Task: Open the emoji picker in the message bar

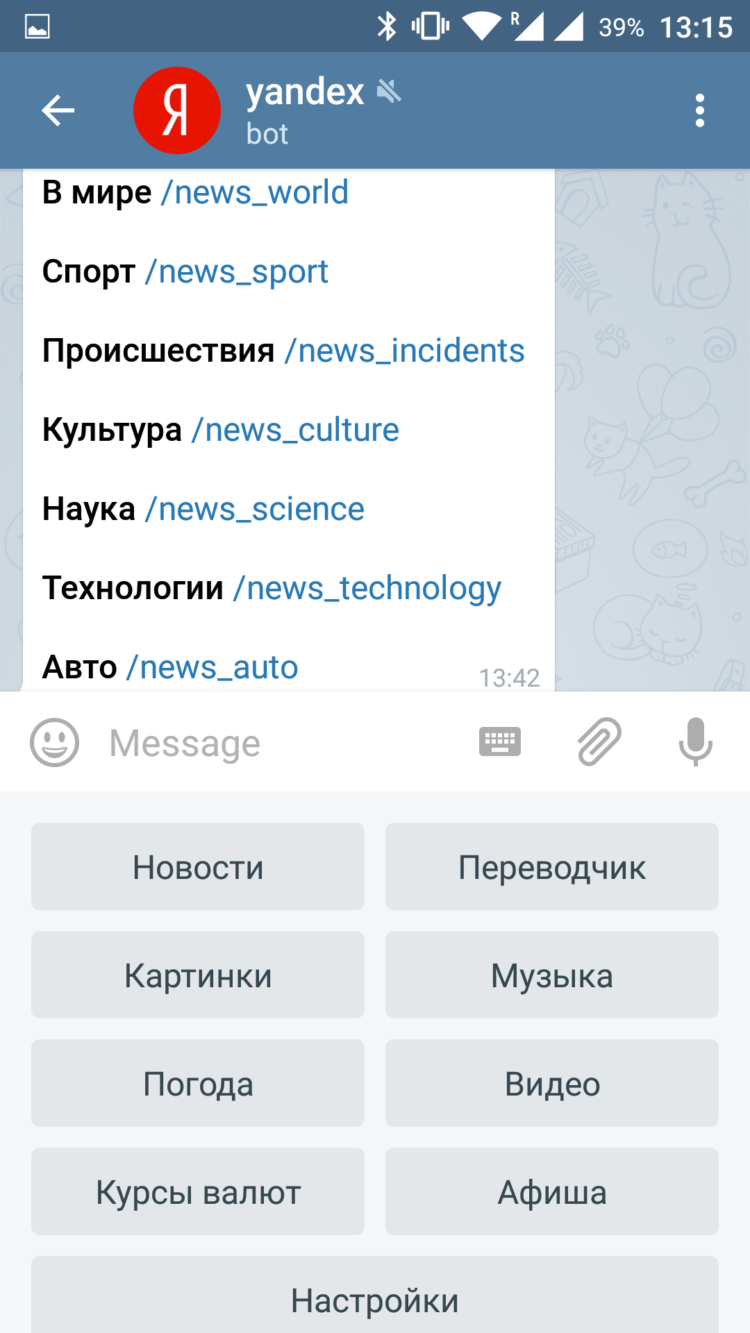Action: (x=55, y=742)
